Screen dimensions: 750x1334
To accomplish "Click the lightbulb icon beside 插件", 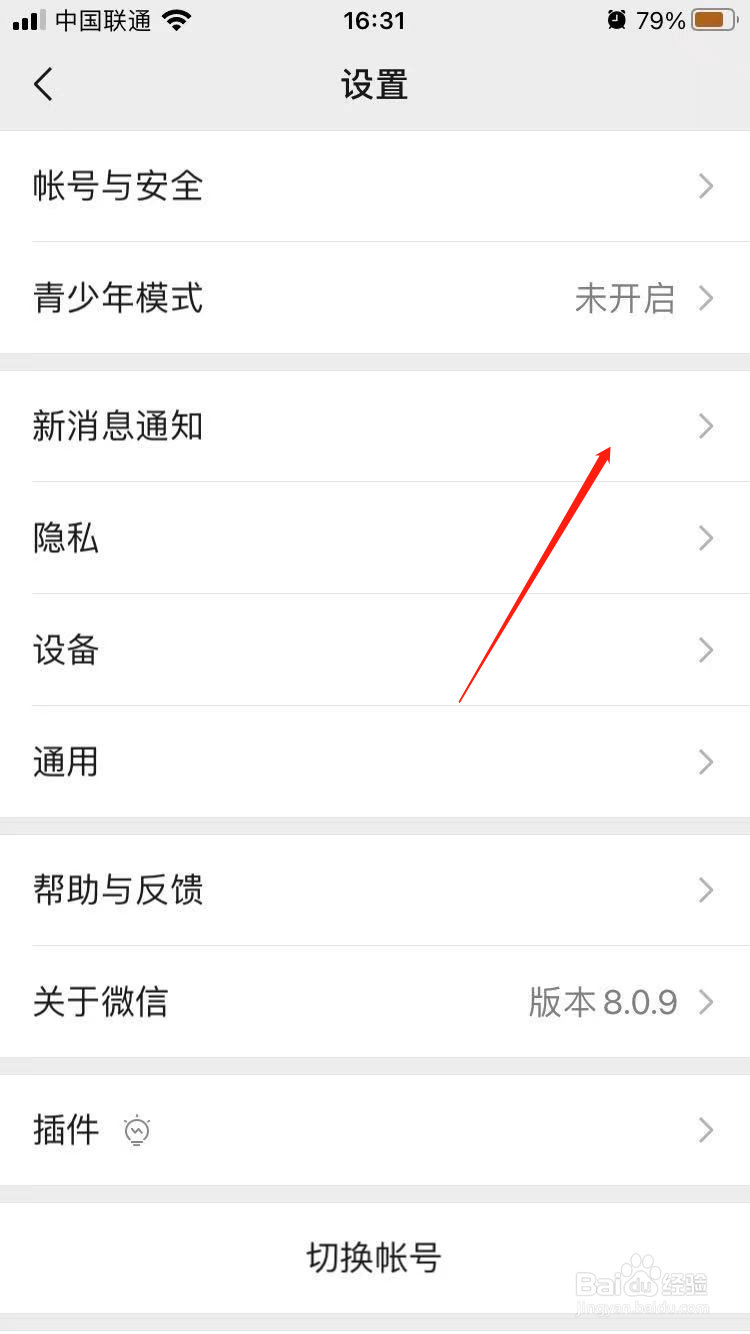I will (136, 1130).
